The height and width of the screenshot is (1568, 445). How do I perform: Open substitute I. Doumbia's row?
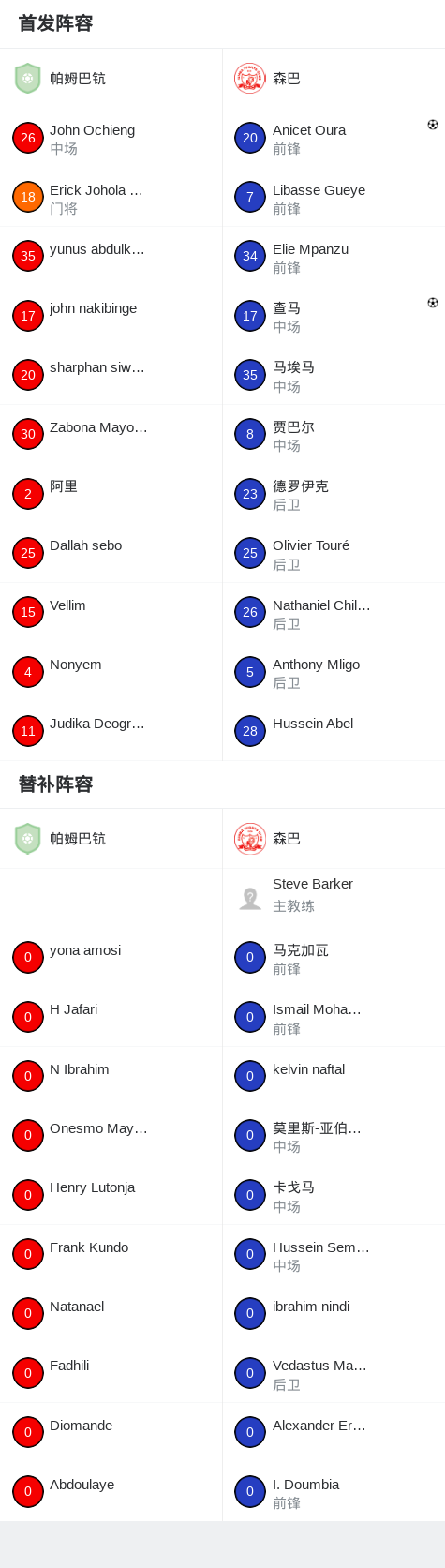334,1492
